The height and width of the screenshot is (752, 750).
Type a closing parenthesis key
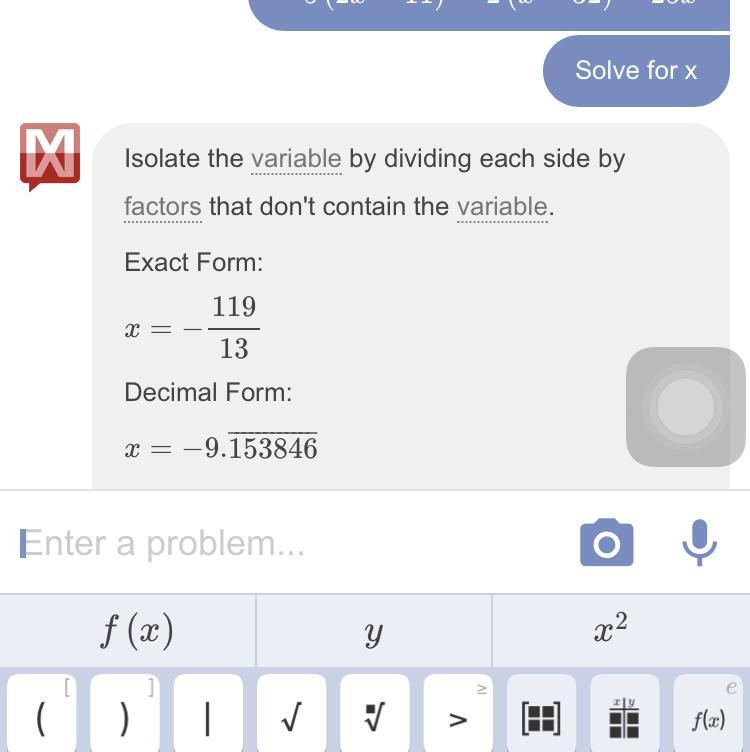click(124, 717)
